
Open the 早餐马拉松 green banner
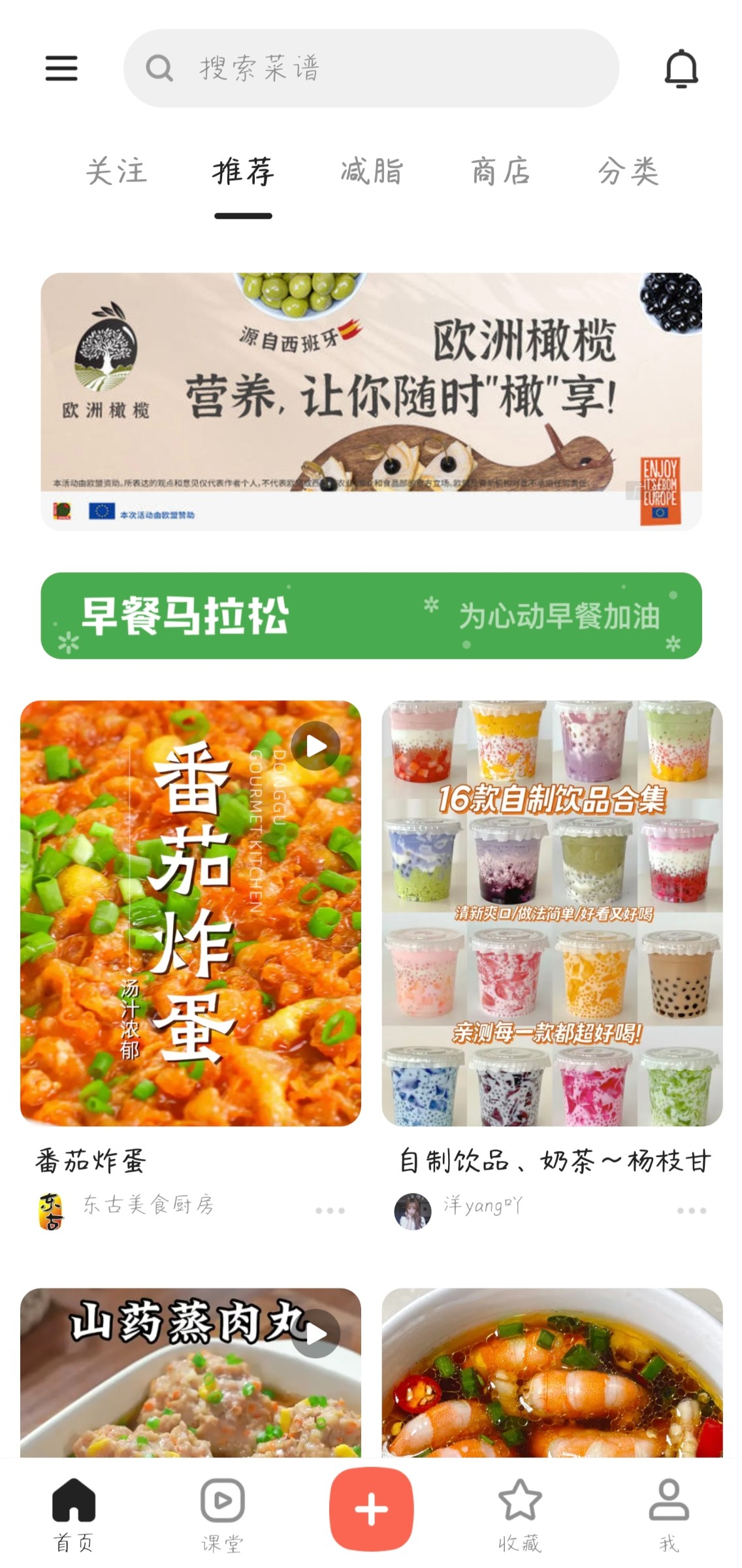tap(371, 615)
